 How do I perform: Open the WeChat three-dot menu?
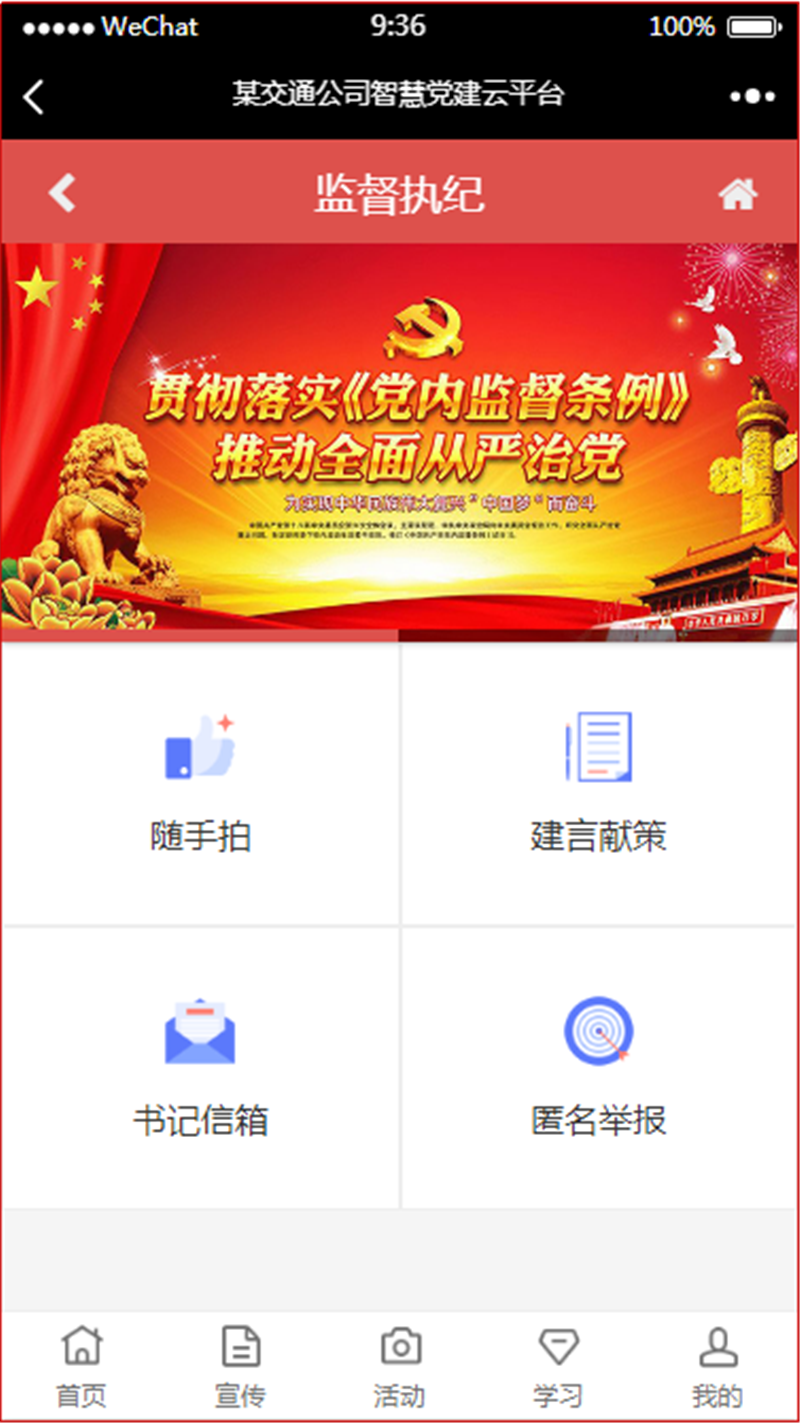(752, 97)
